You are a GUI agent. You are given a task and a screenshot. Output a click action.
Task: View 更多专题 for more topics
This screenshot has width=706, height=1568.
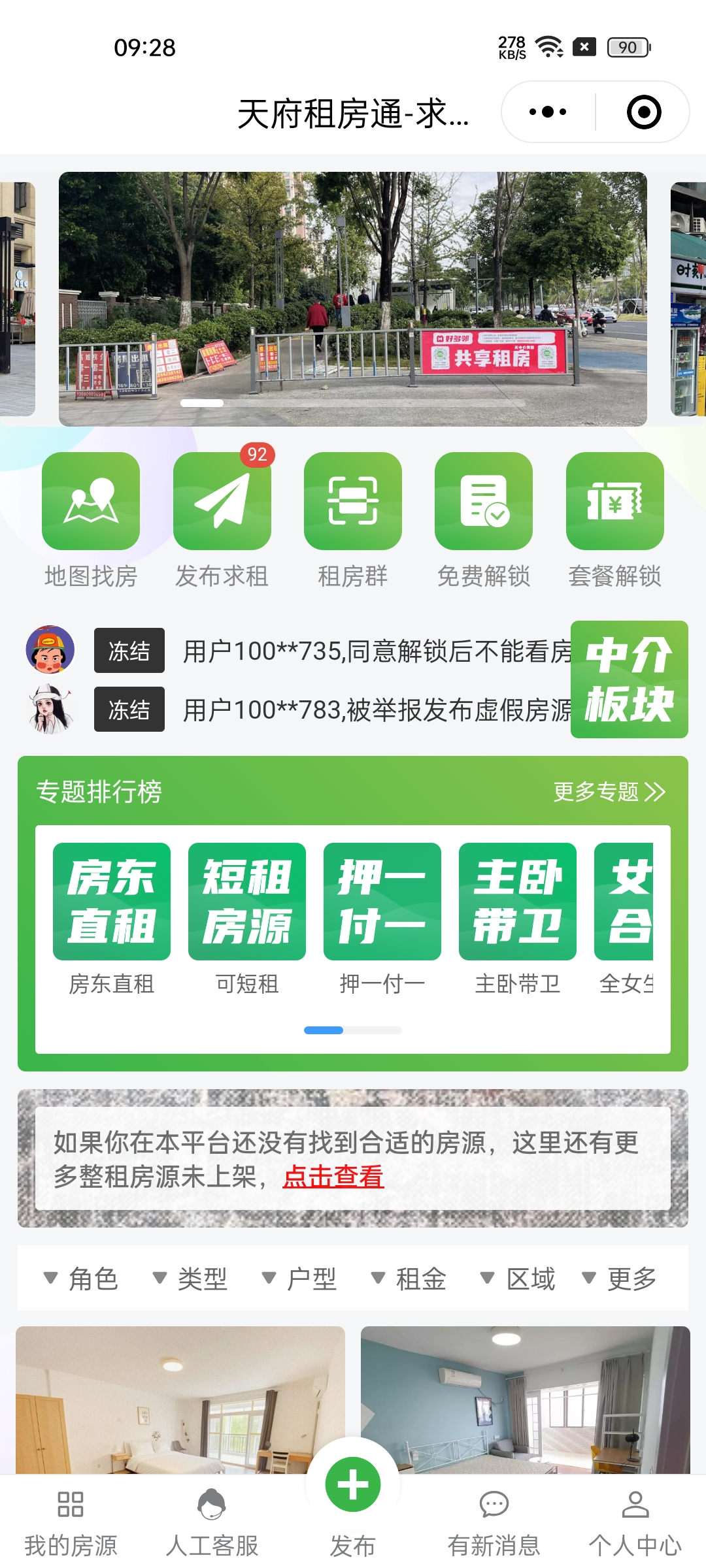click(609, 792)
